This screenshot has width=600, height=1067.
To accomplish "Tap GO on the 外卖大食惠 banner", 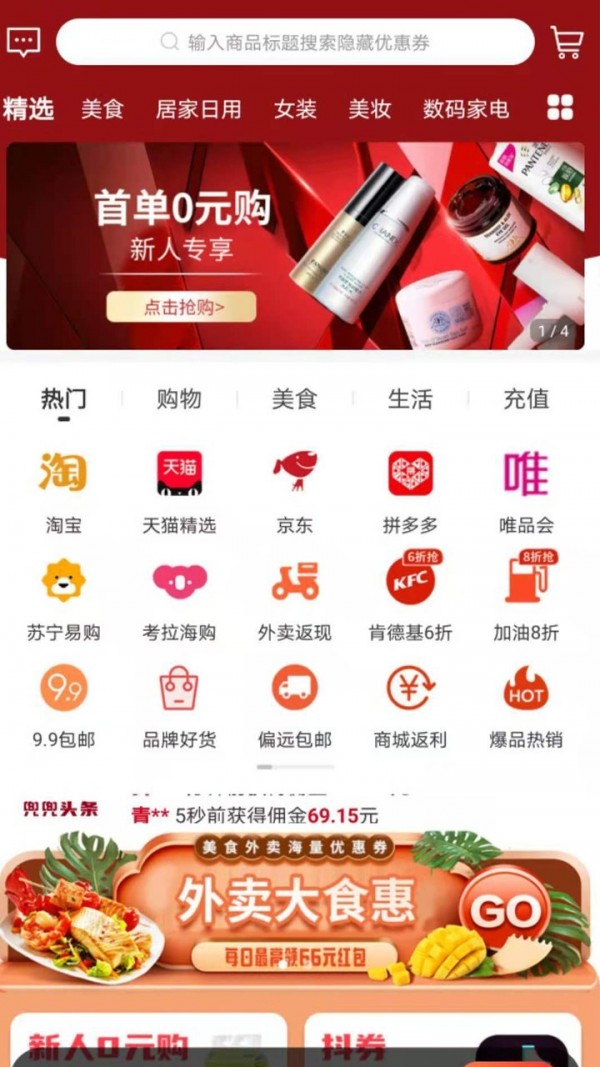I will coord(504,911).
